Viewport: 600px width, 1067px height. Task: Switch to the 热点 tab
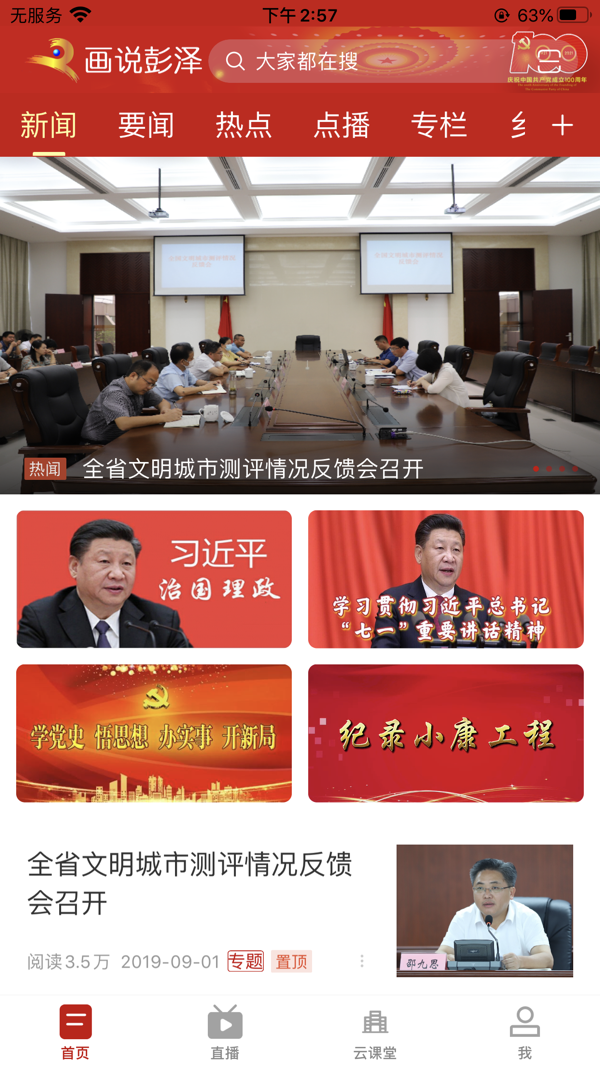tap(243, 125)
